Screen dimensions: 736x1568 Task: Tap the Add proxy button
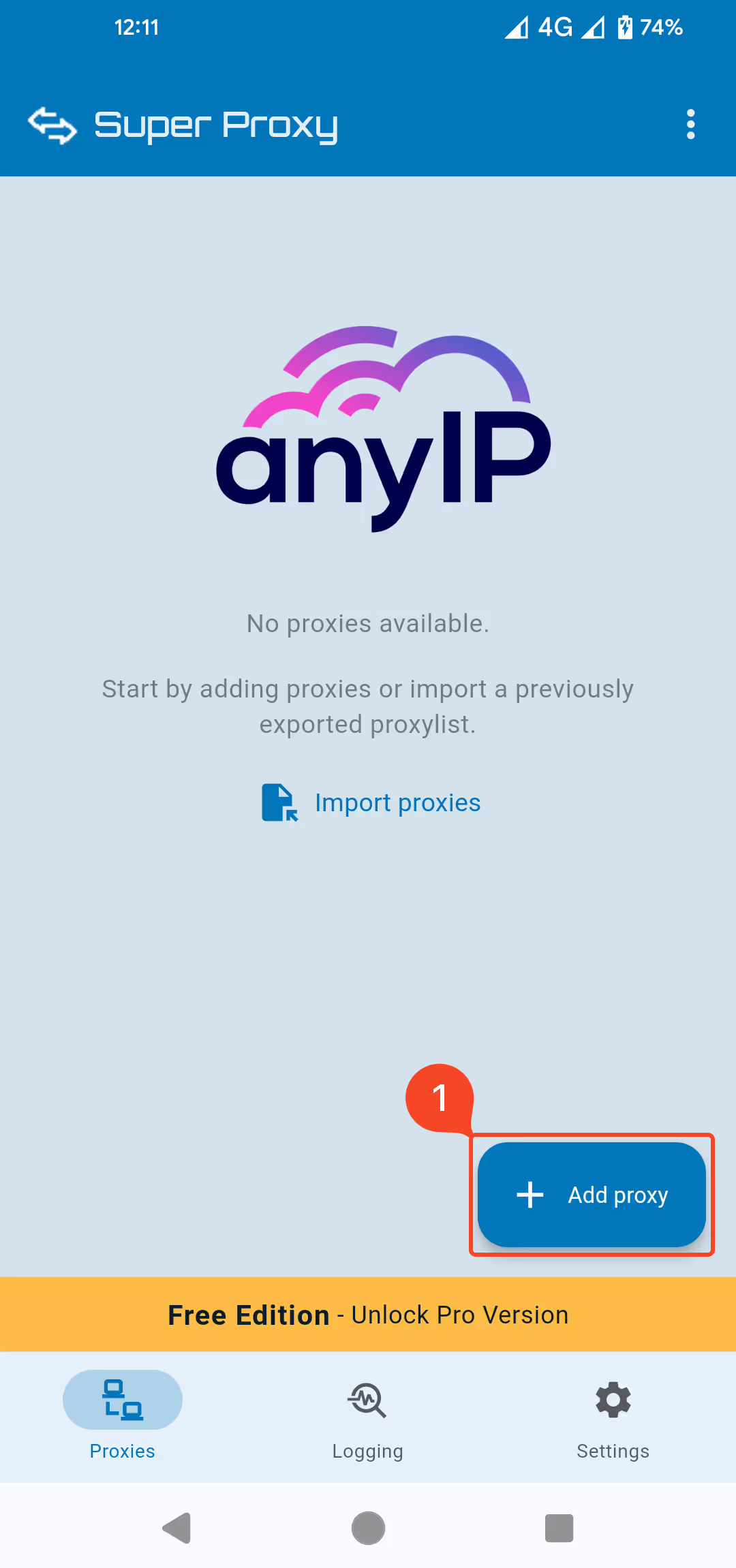coord(592,1195)
